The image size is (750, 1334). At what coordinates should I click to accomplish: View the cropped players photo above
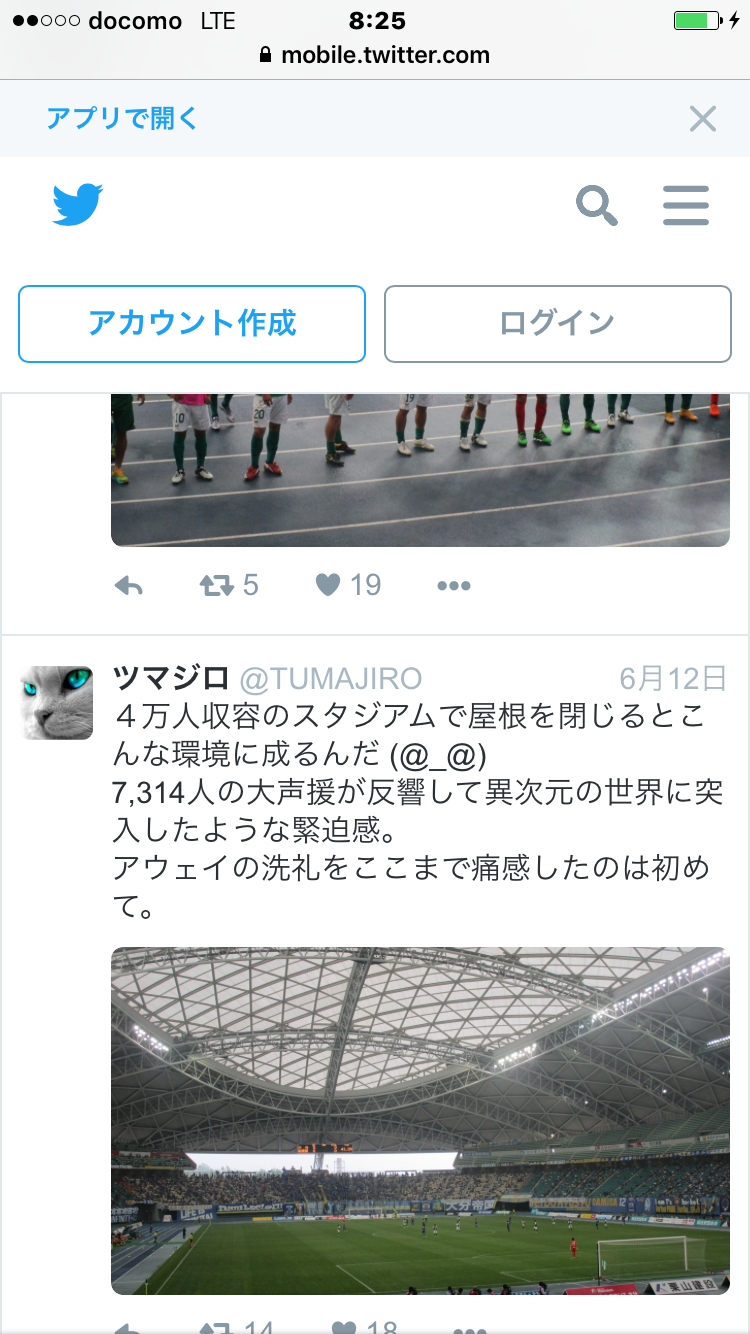tap(420, 470)
